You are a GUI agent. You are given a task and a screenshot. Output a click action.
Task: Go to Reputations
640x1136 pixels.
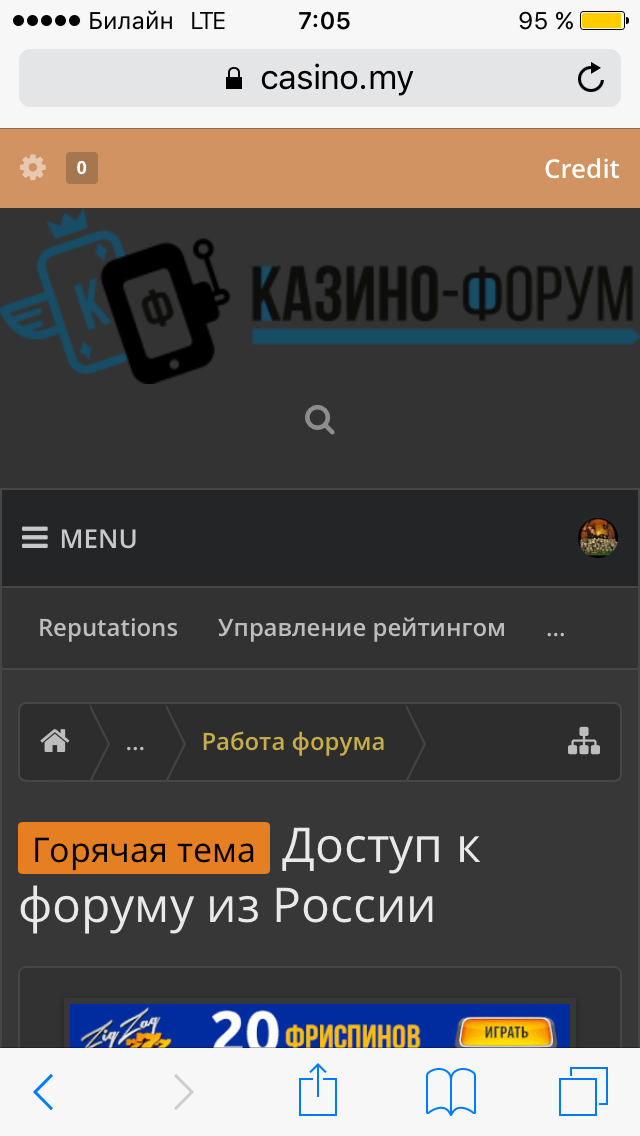pyautogui.click(x=108, y=627)
